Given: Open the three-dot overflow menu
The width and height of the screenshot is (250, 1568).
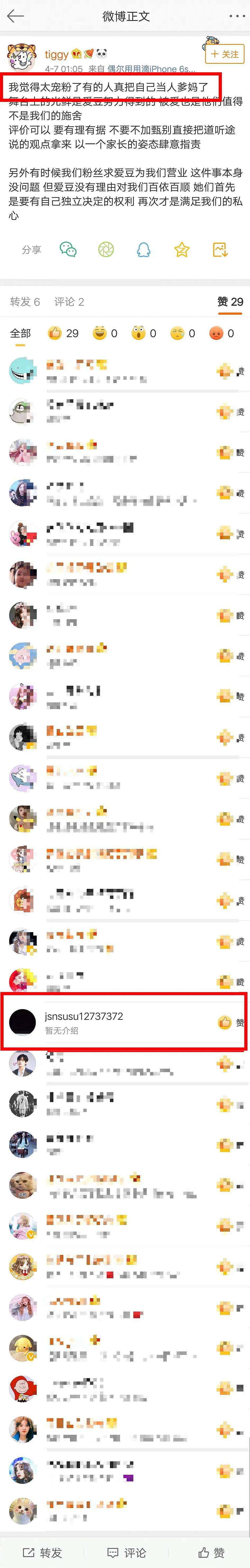Looking at the screenshot, I should tap(236, 16).
